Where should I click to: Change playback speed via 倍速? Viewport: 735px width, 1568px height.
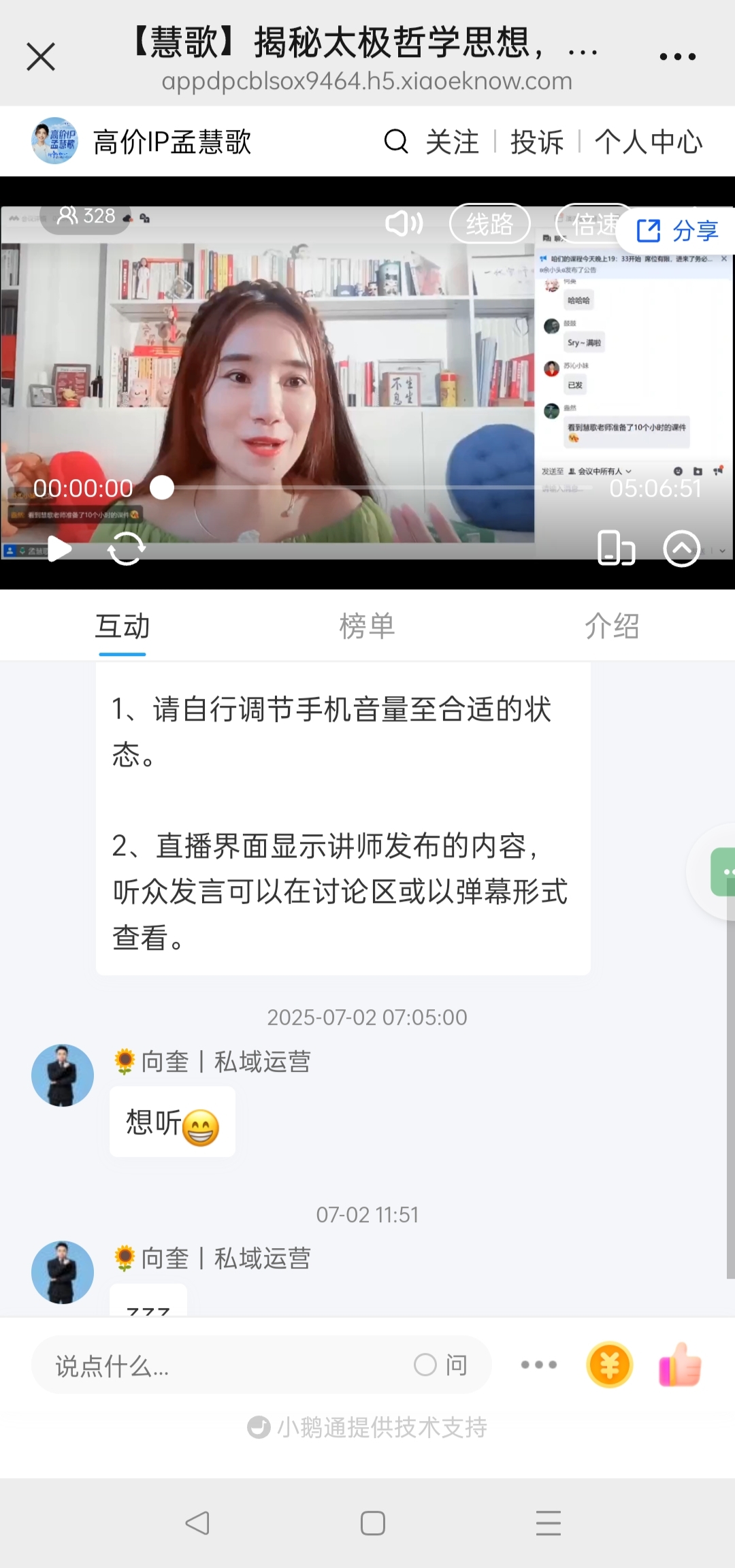[x=589, y=223]
